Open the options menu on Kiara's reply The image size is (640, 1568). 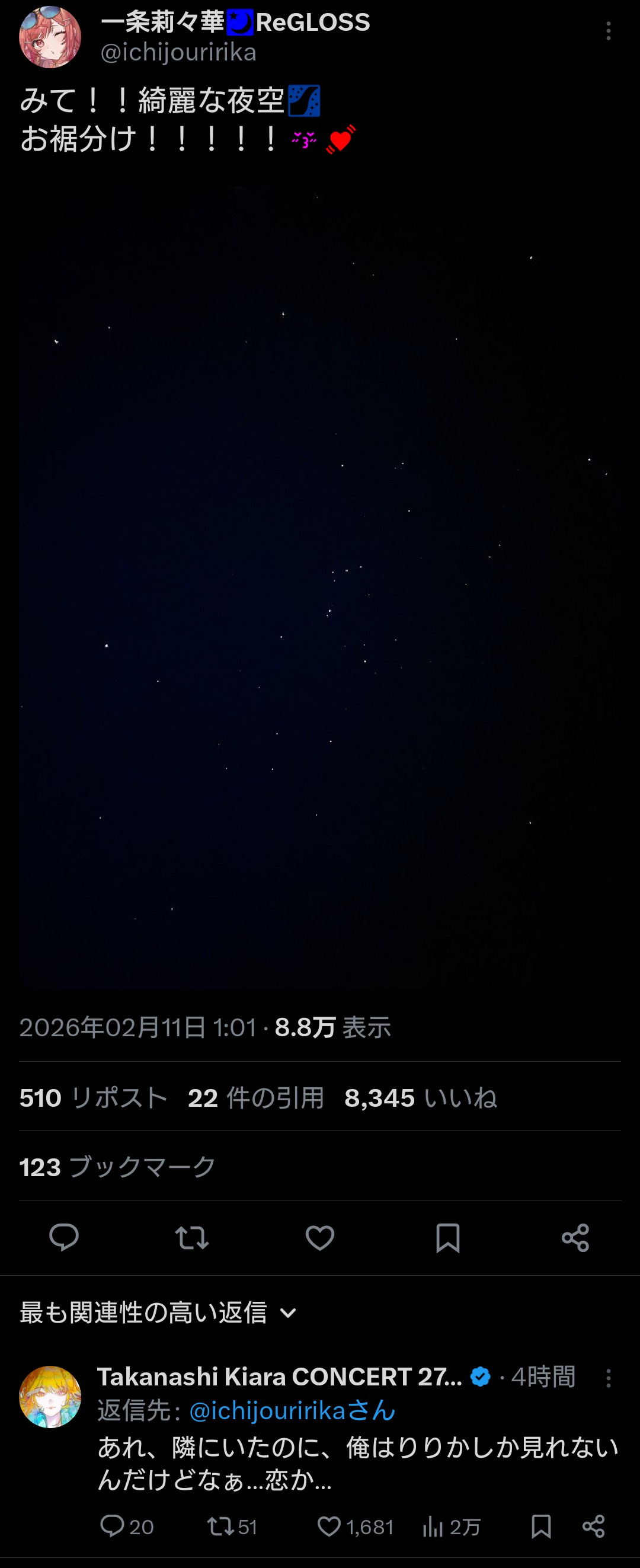pos(608,1378)
